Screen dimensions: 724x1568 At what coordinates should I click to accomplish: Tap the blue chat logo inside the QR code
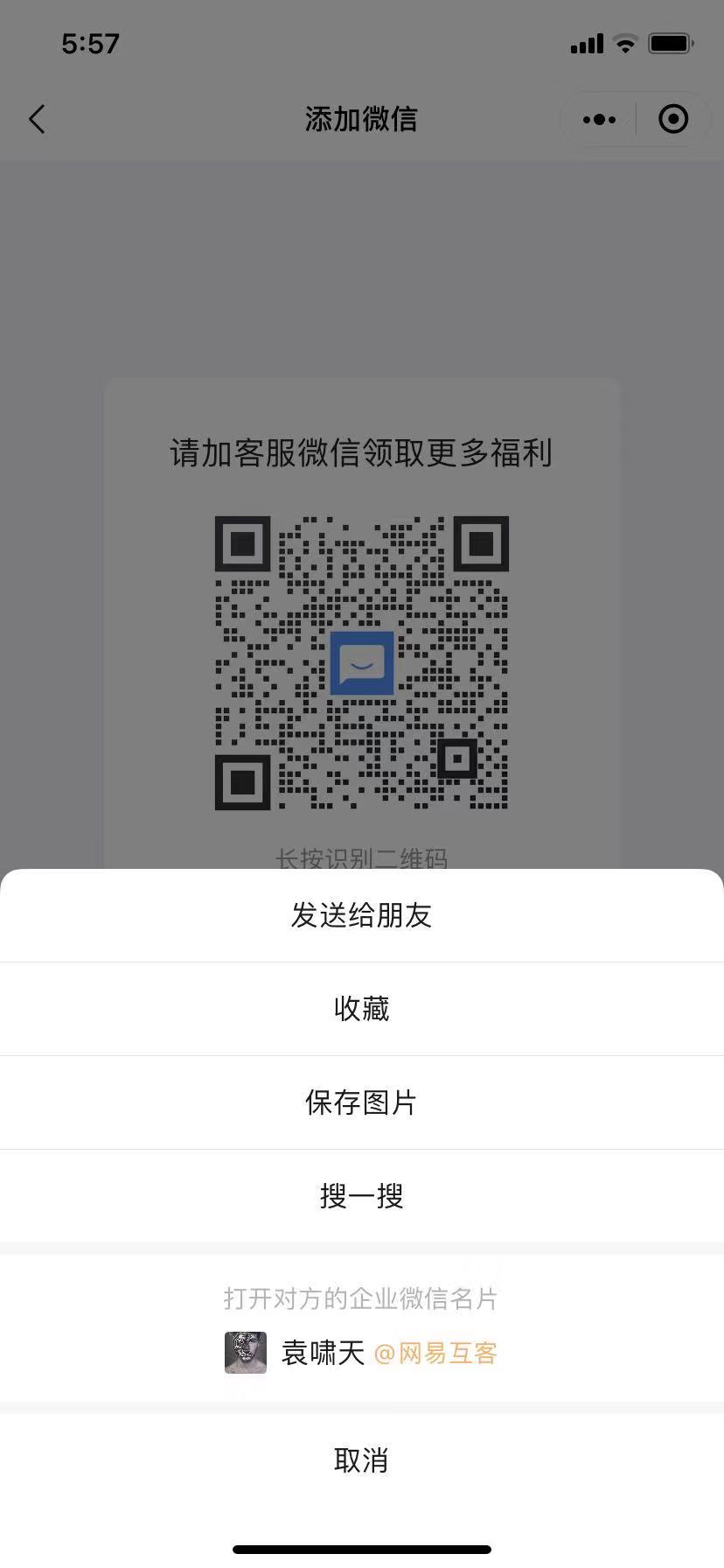coord(362,662)
